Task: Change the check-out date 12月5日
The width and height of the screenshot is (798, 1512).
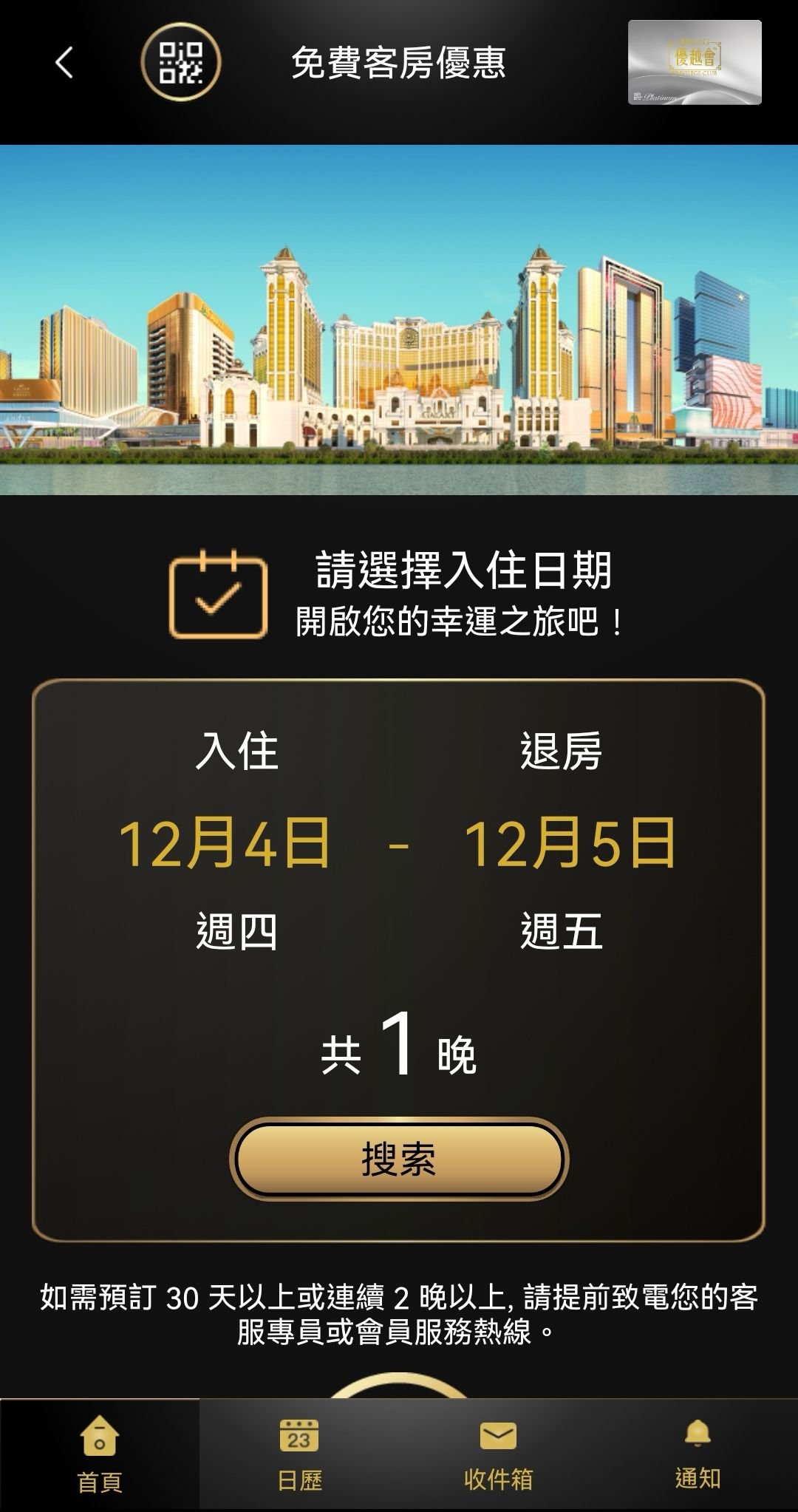Action: [x=570, y=843]
